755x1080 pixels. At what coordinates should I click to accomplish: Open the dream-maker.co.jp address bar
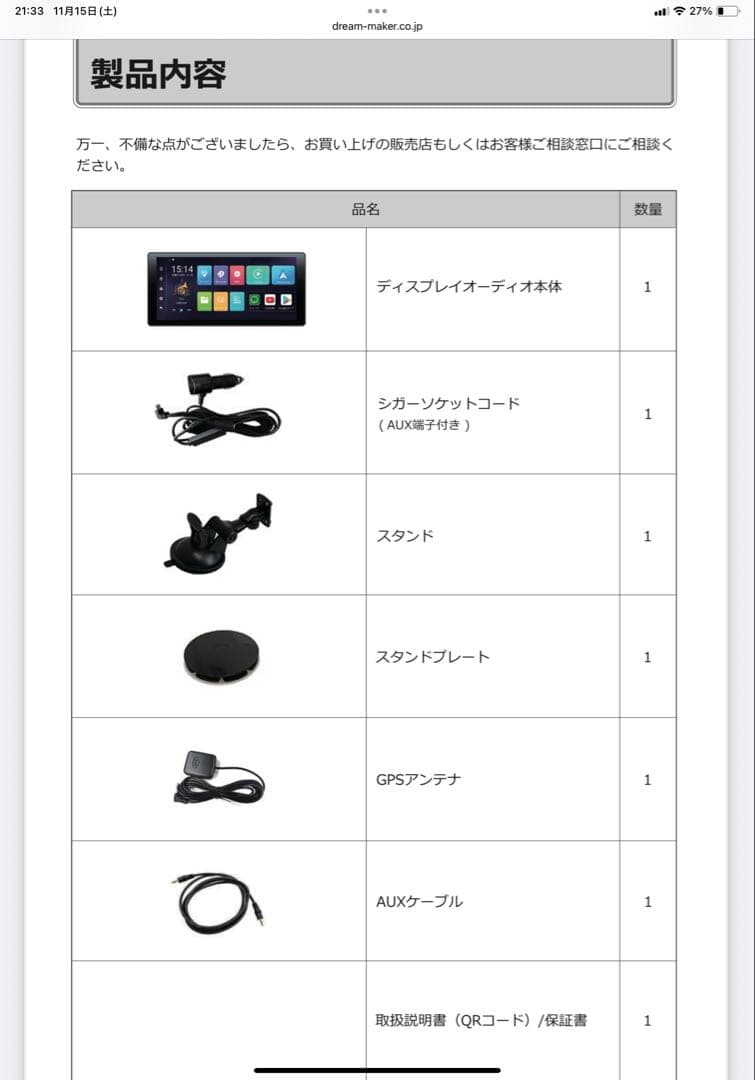[x=377, y=27]
